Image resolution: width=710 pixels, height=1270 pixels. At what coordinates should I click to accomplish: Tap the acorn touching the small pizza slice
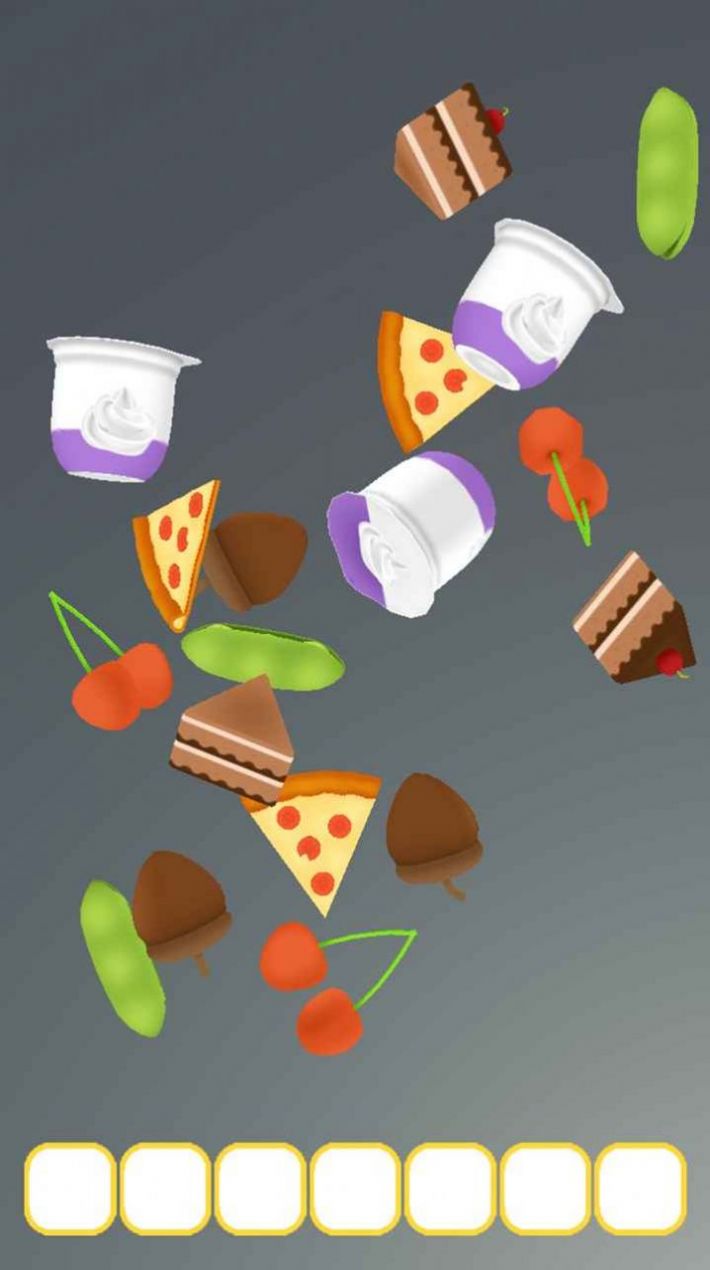(256, 558)
